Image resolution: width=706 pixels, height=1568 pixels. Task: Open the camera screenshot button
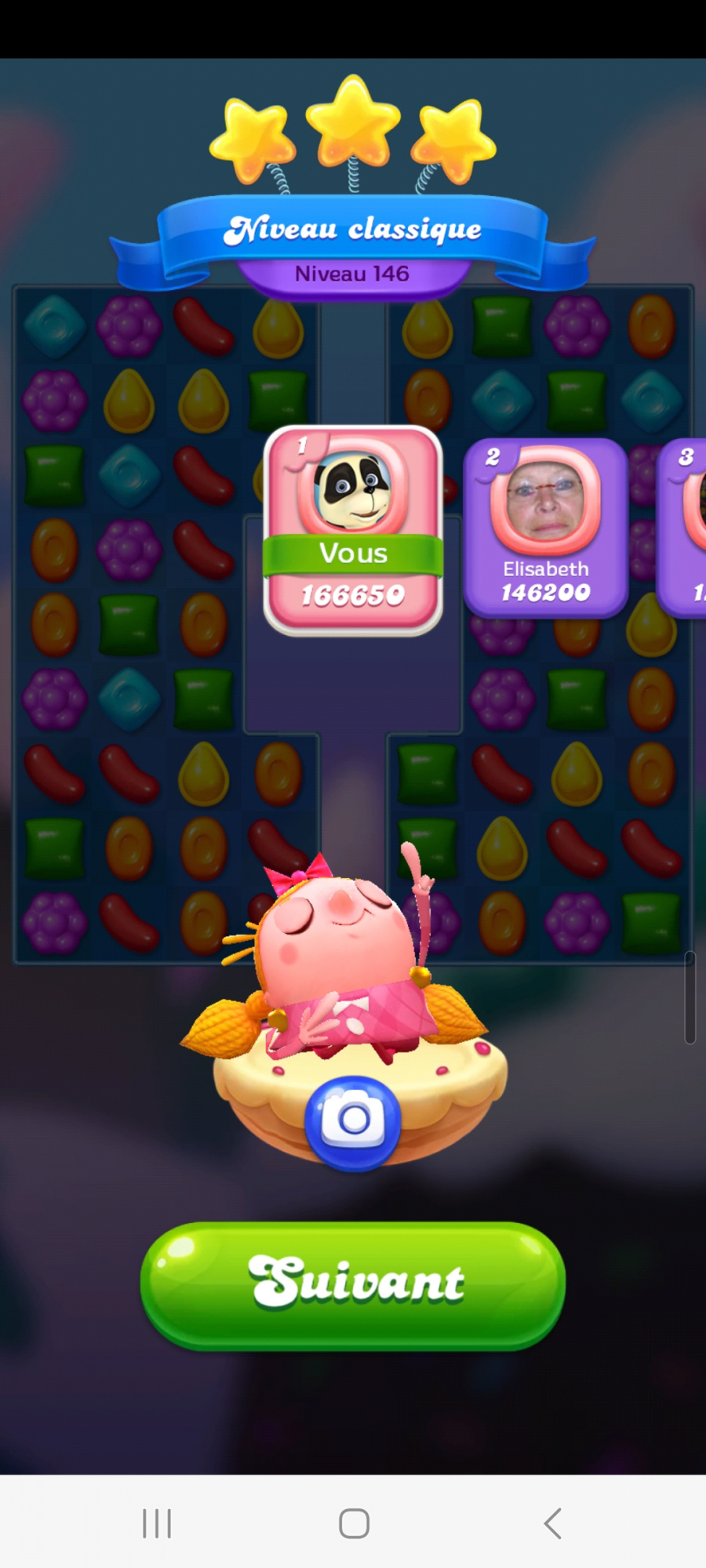coord(353,1121)
